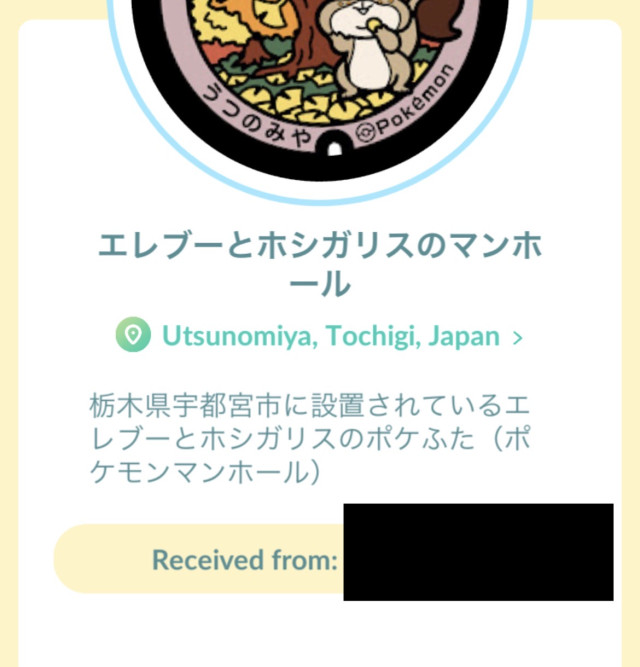Viewport: 640px width, 667px height.
Task: Open the Utsunomiya, Tochigi, Japan location link
Action: pos(330,336)
